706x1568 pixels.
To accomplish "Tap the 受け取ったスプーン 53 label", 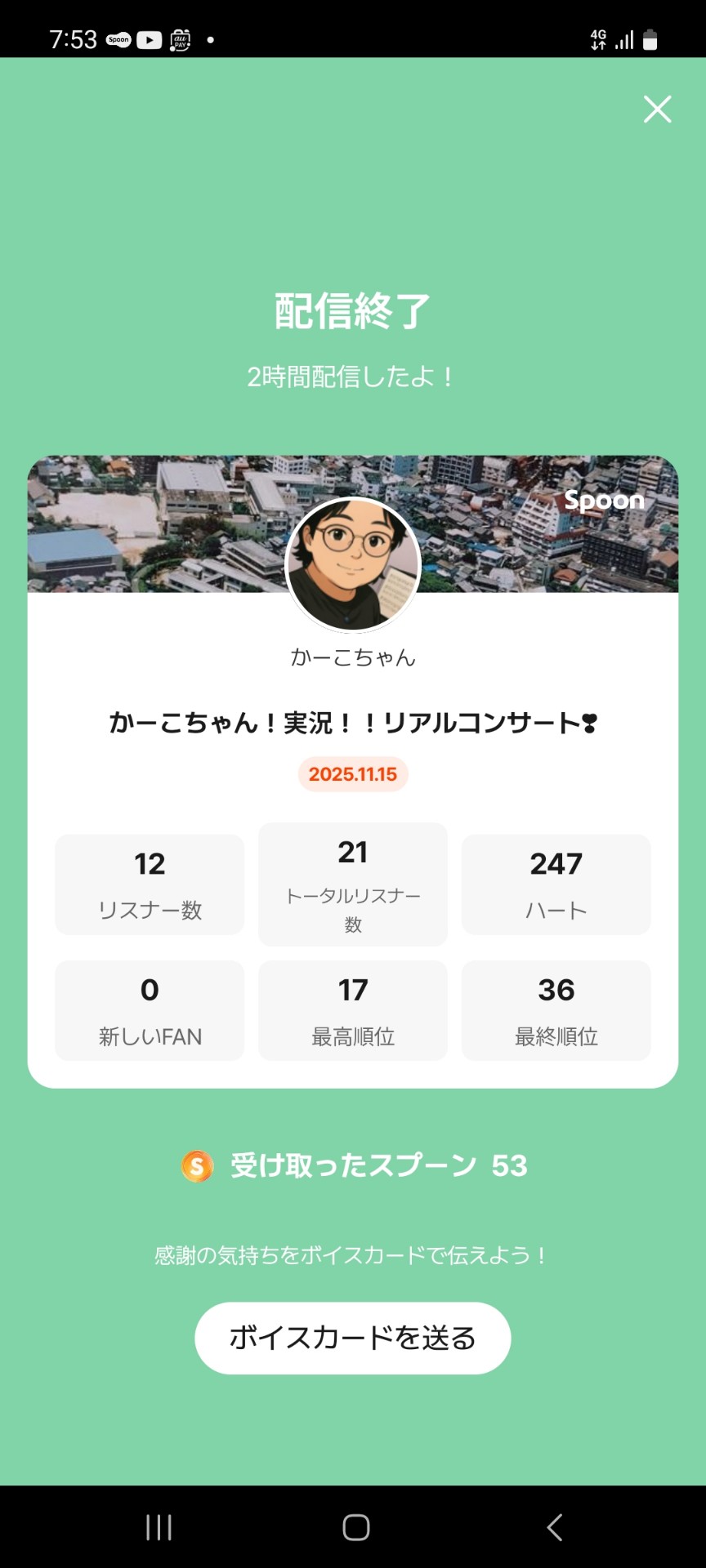I will point(376,1166).
